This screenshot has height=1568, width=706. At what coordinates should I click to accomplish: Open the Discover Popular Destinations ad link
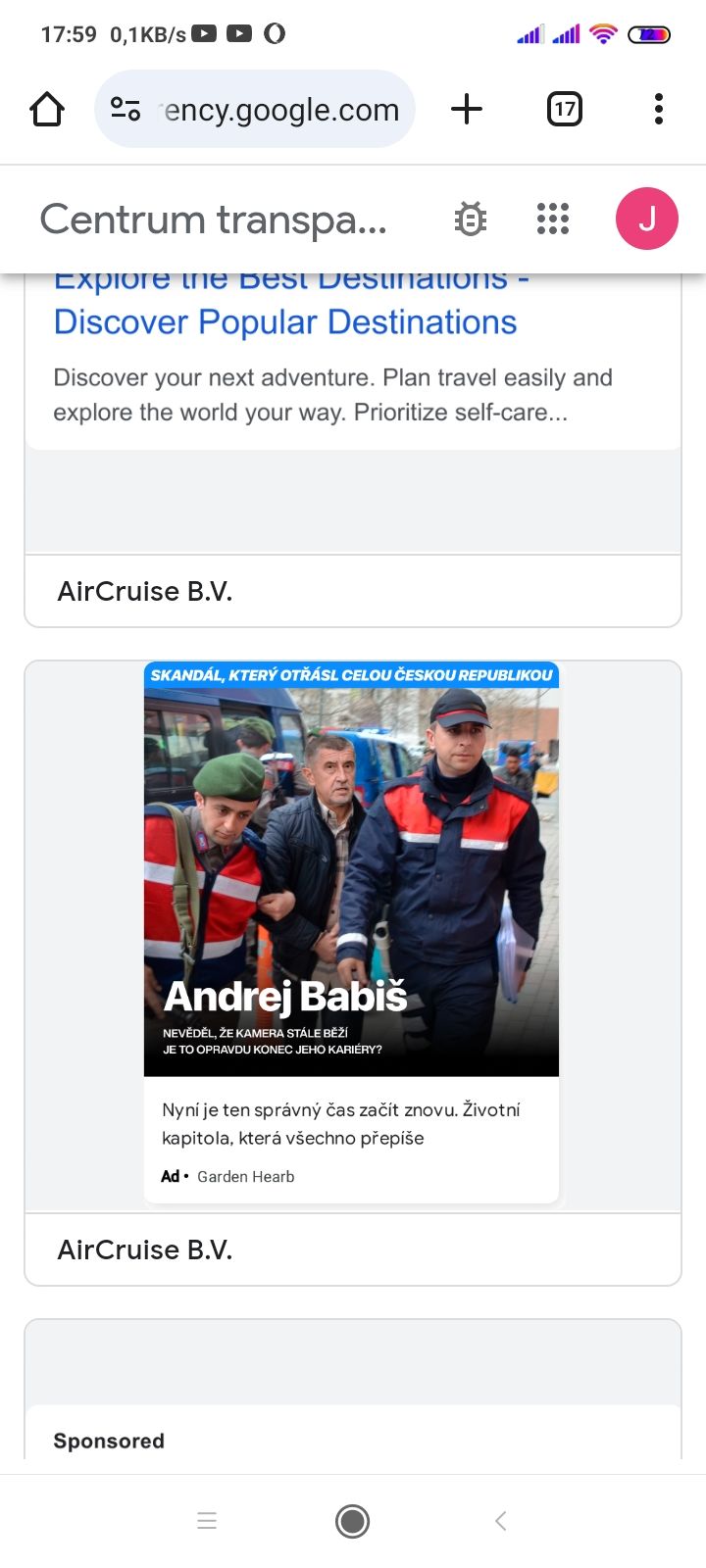[x=285, y=321]
